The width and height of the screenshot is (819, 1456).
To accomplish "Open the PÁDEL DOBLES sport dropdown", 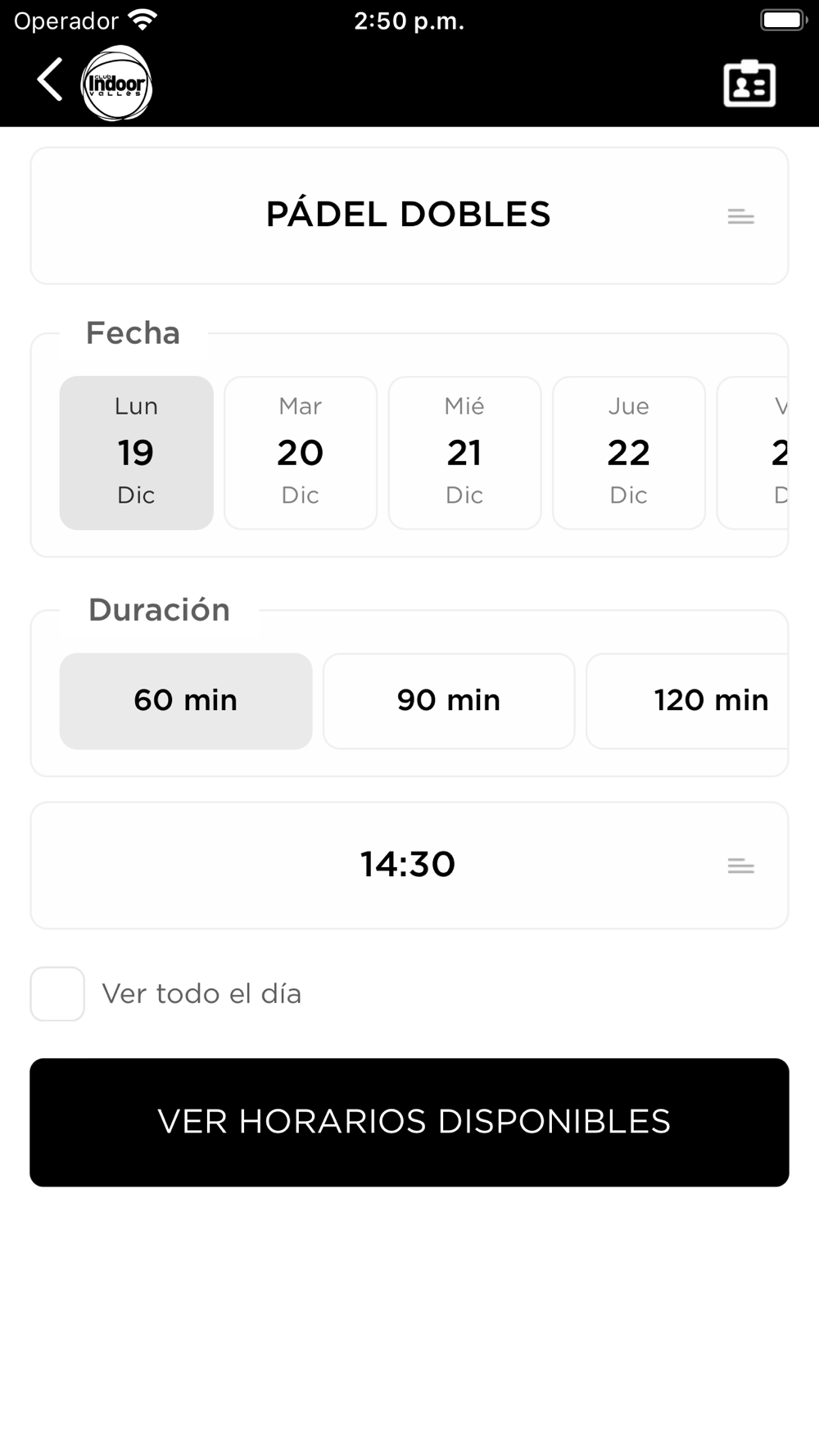I will coord(409,215).
